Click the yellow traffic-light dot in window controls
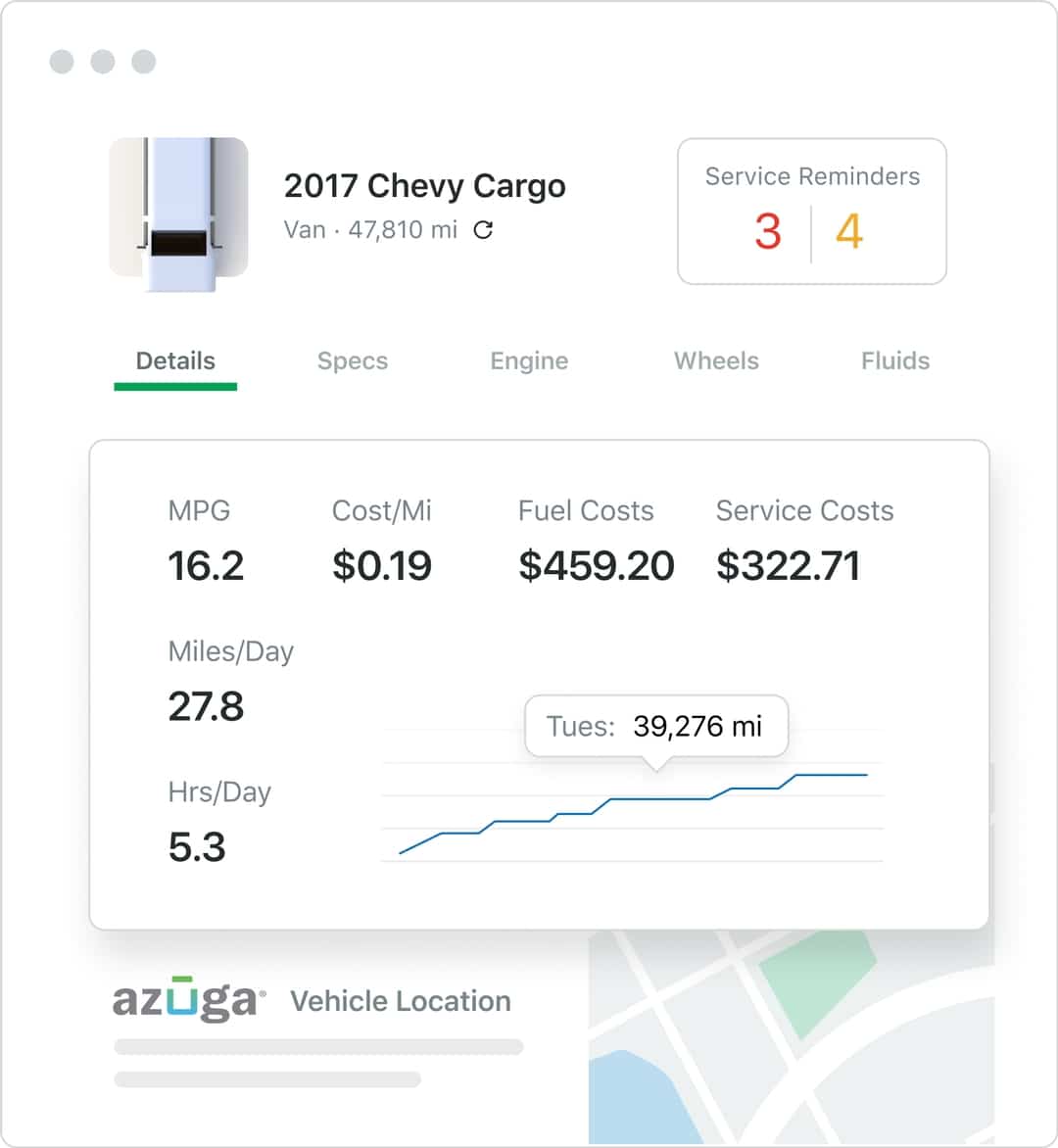 tap(102, 62)
